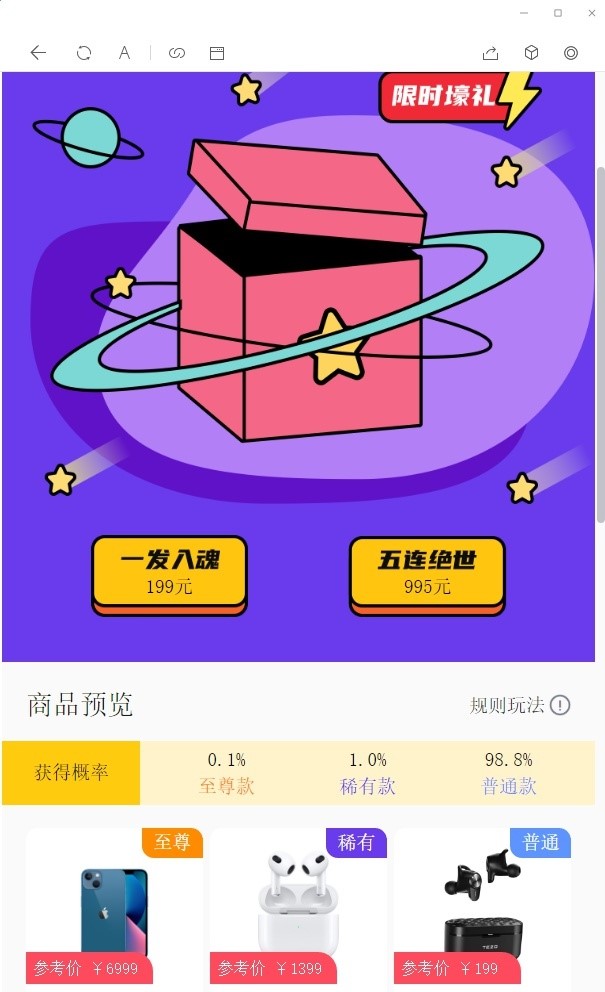Image resolution: width=605 pixels, height=992 pixels.
Task: Copy the page link
Action: [177, 53]
